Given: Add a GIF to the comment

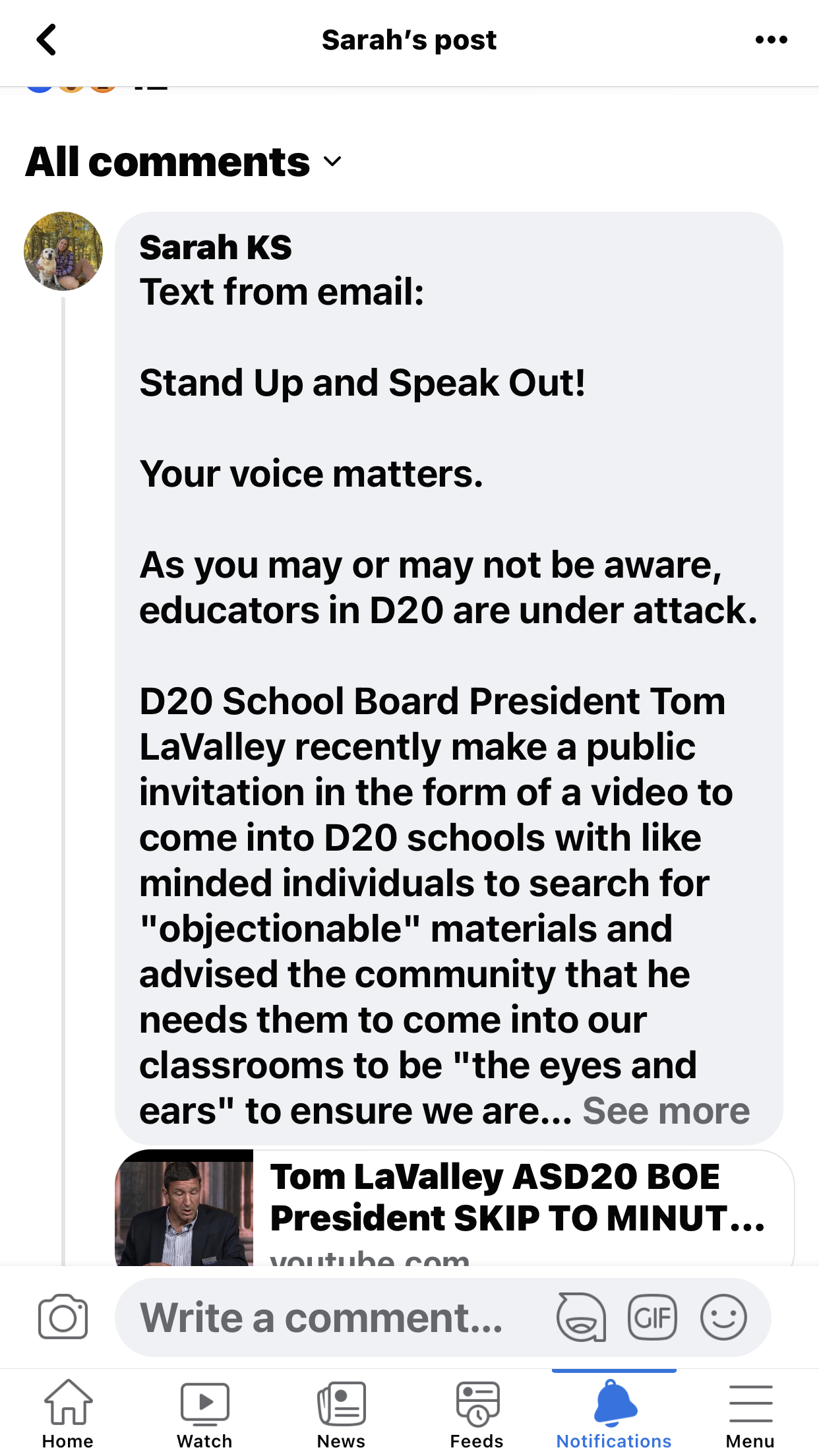Looking at the screenshot, I should point(652,1318).
